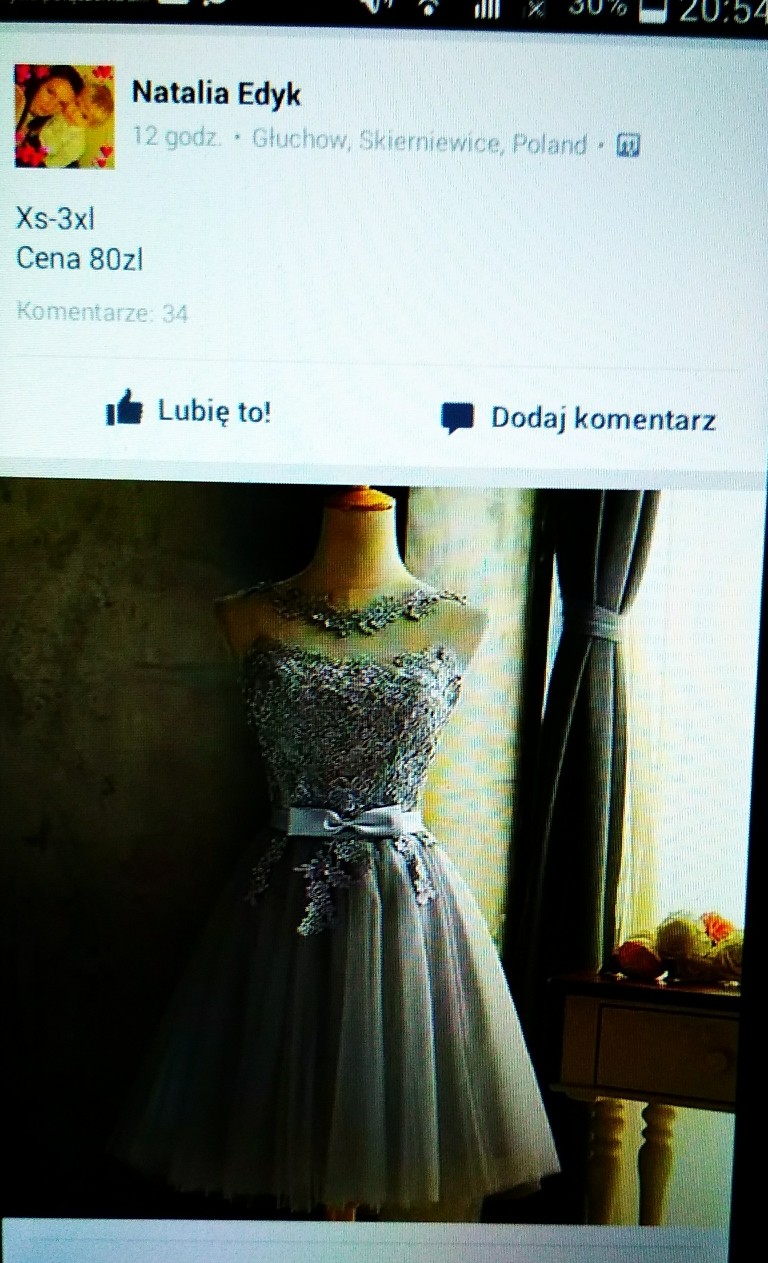View the 34 comments on the post
The image size is (768, 1263).
[x=102, y=313]
